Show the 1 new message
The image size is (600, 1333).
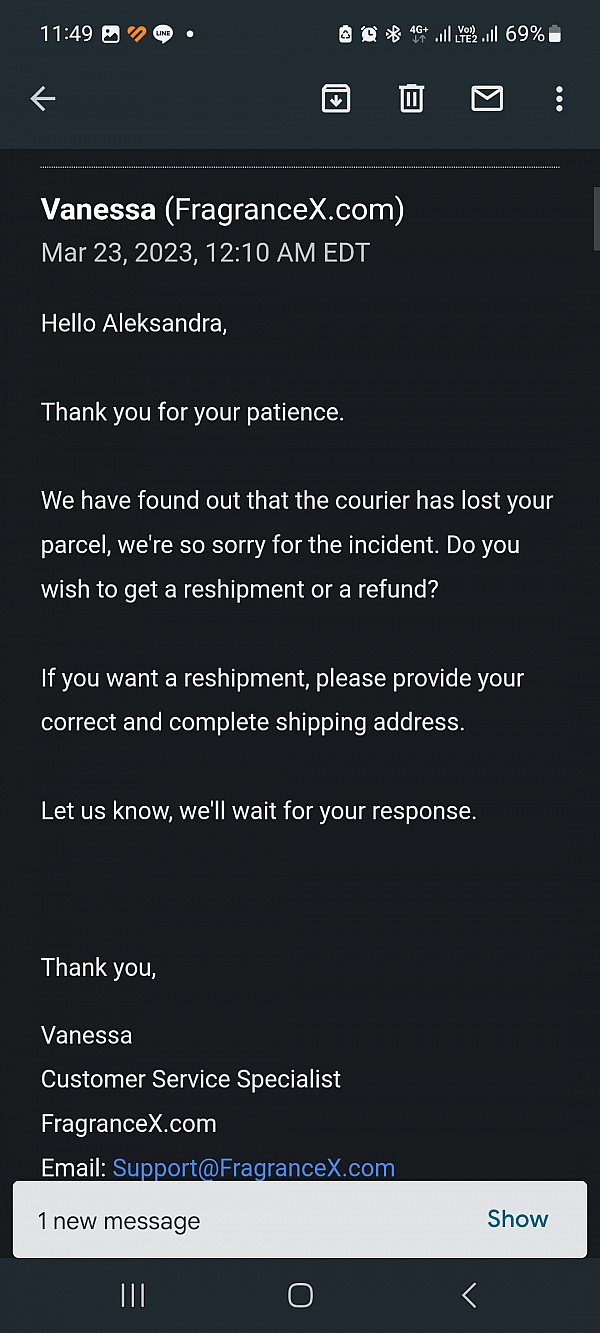tap(517, 1219)
